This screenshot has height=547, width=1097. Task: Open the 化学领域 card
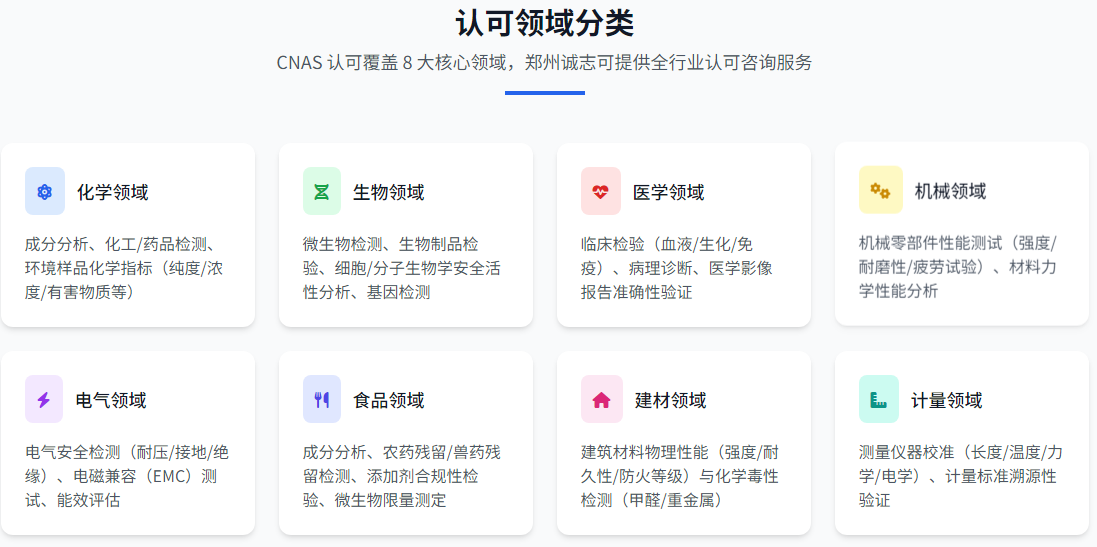tap(127, 235)
